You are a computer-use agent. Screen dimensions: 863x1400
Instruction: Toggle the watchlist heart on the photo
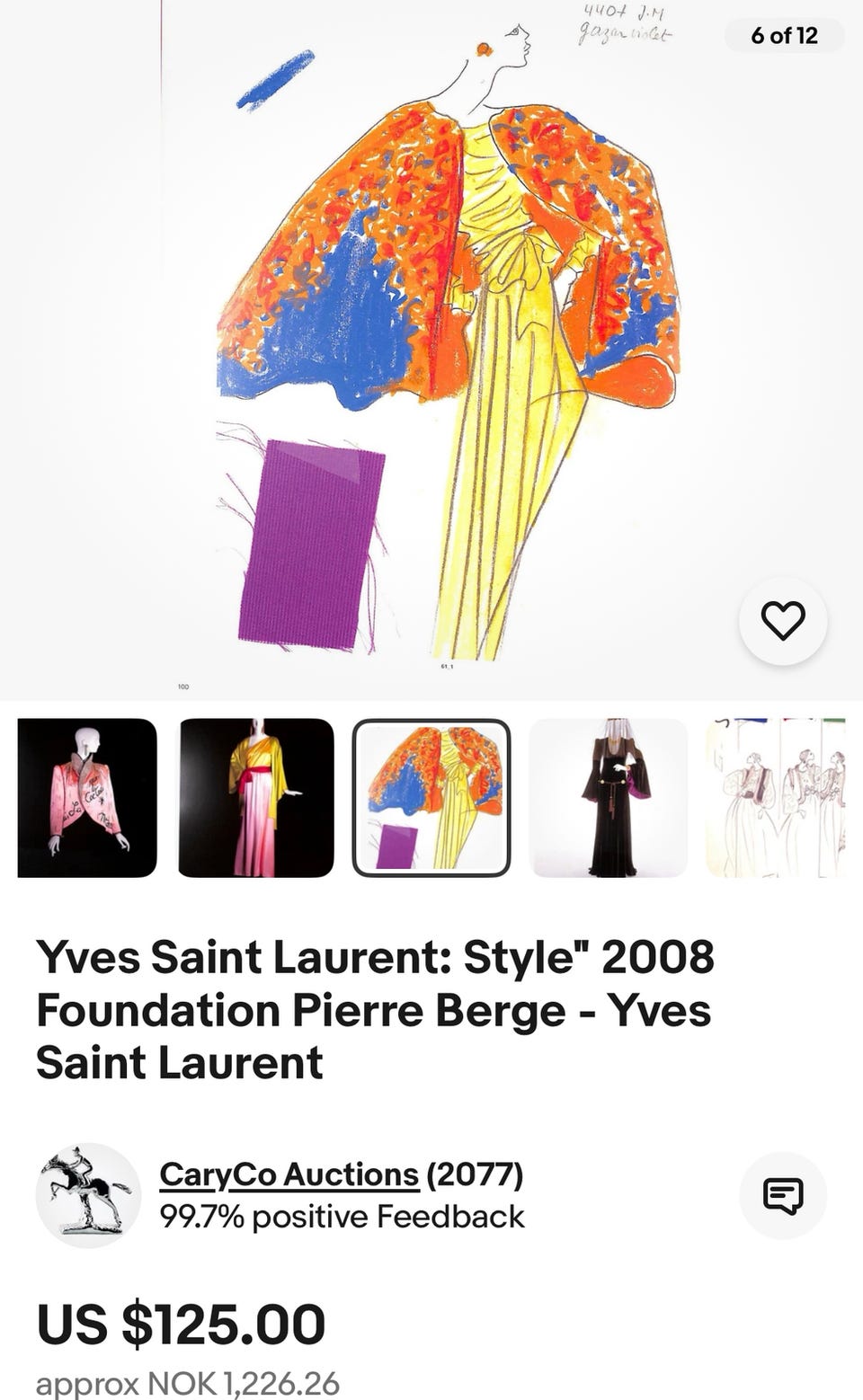pyautogui.click(x=783, y=621)
